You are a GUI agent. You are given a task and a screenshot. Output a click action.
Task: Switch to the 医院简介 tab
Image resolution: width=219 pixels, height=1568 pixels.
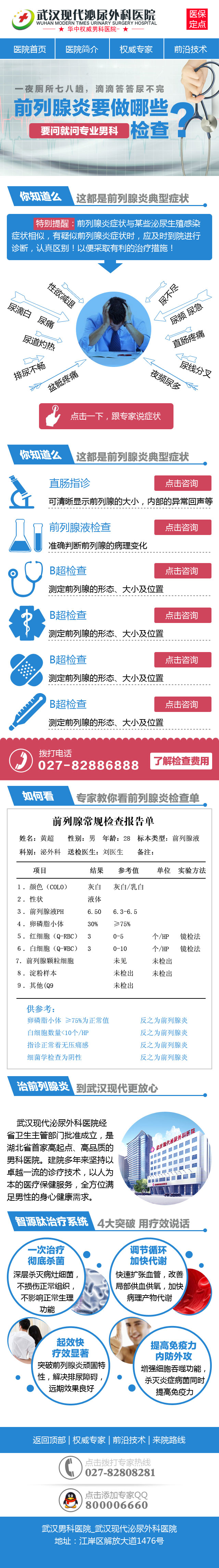(x=82, y=49)
